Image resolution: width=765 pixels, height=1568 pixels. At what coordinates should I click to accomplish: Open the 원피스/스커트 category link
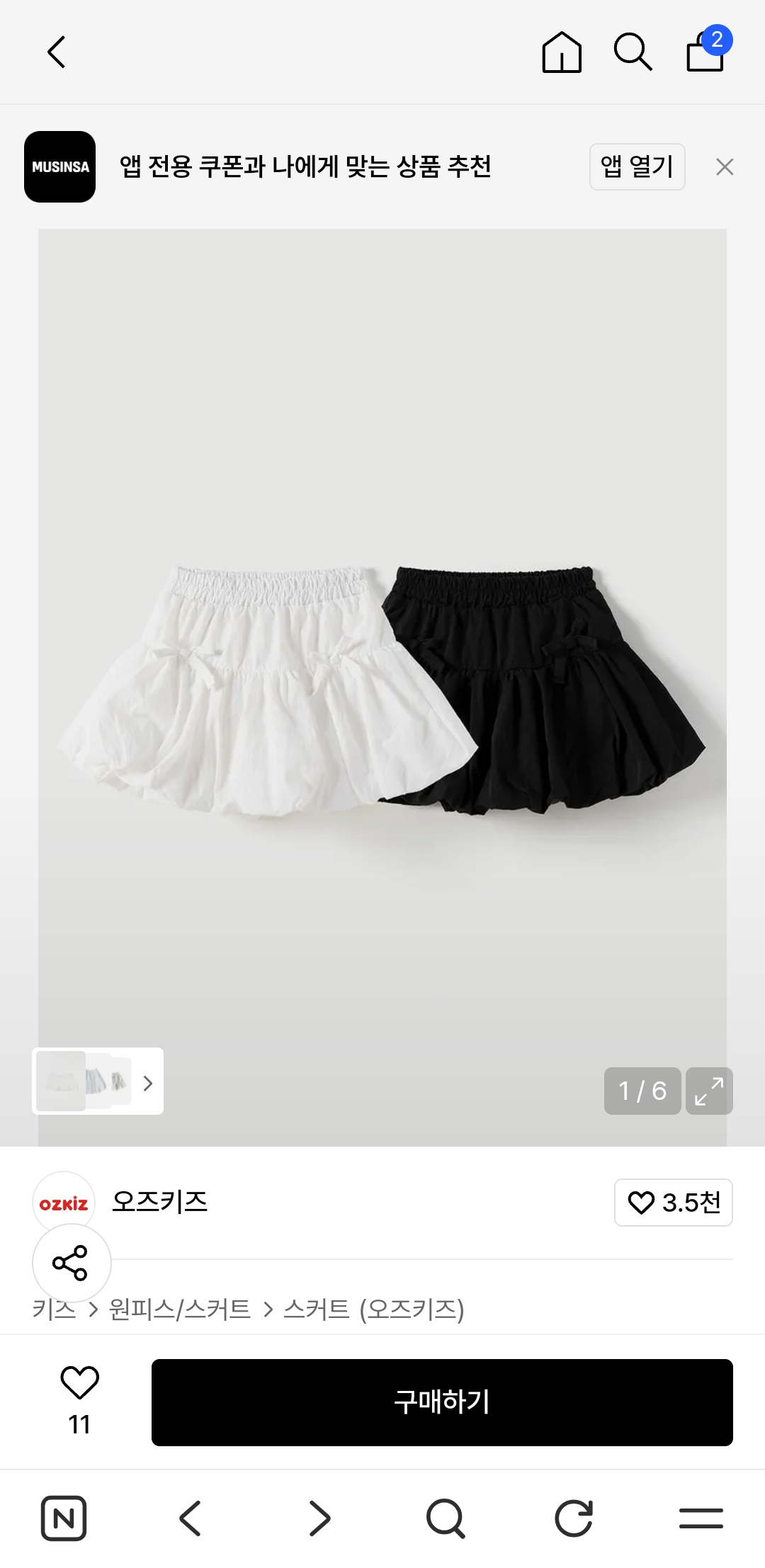(x=180, y=1309)
